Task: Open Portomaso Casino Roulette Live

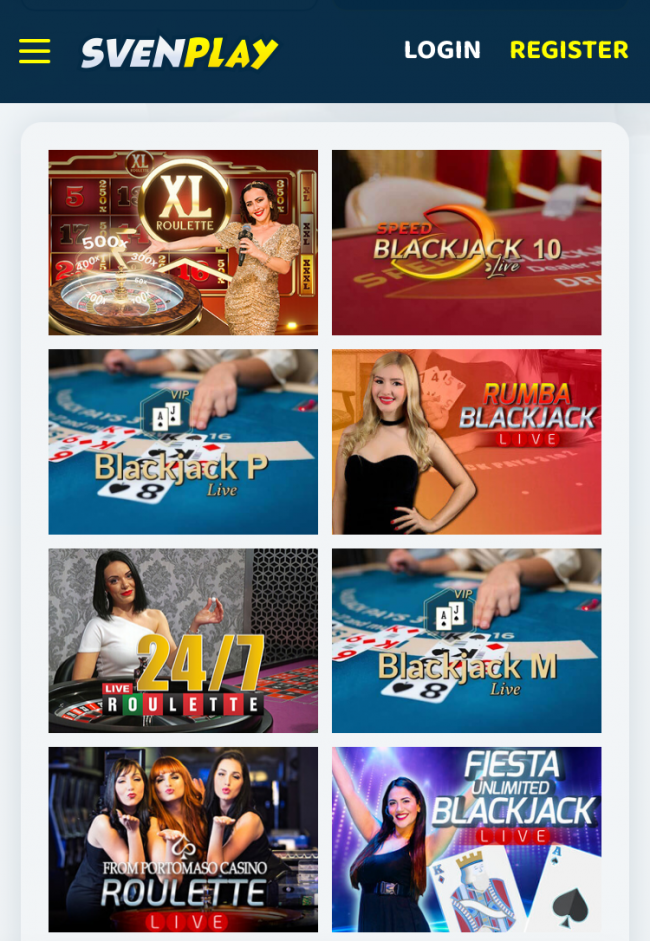Action: 183,839
